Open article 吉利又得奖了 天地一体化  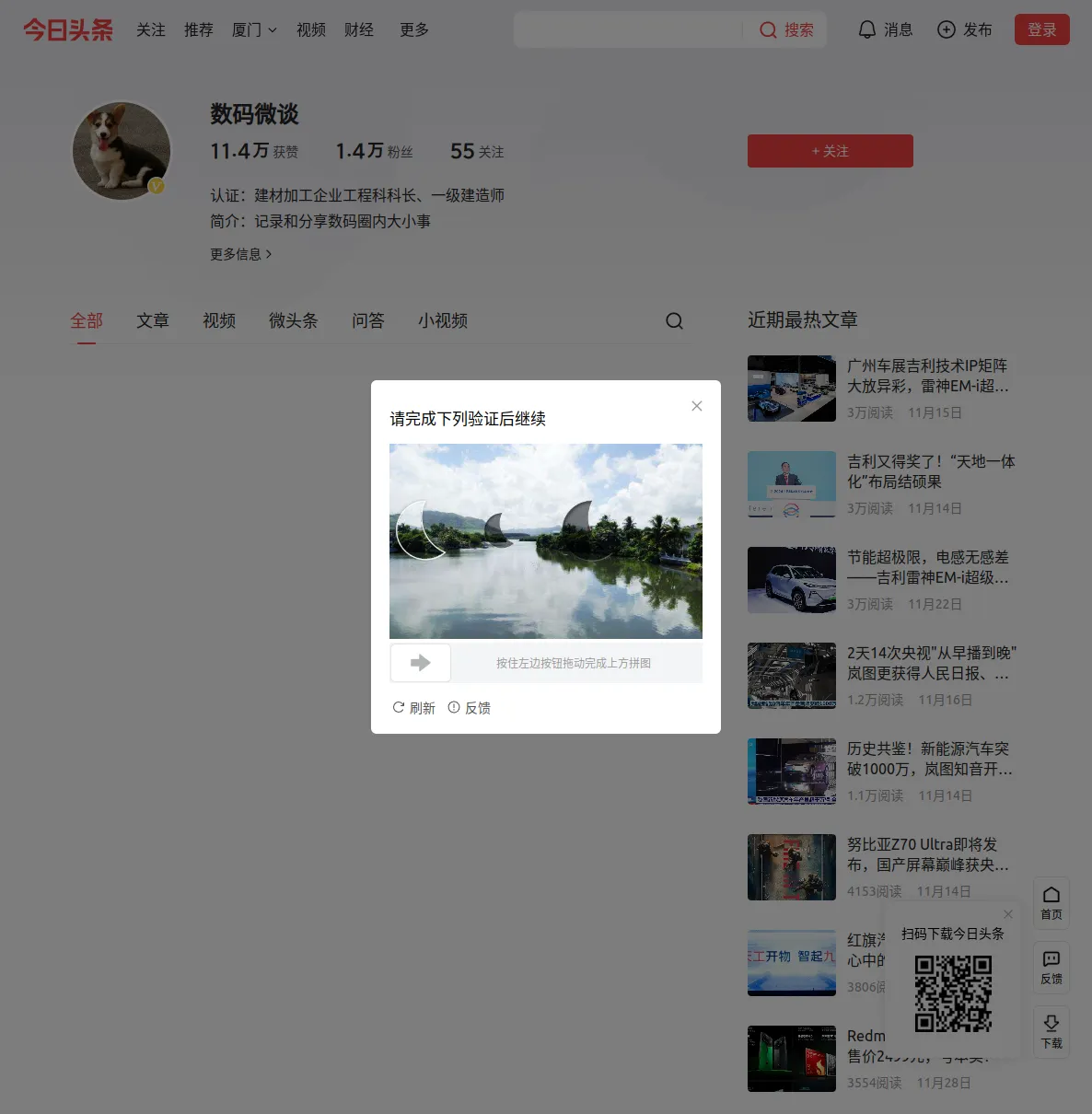pos(930,471)
